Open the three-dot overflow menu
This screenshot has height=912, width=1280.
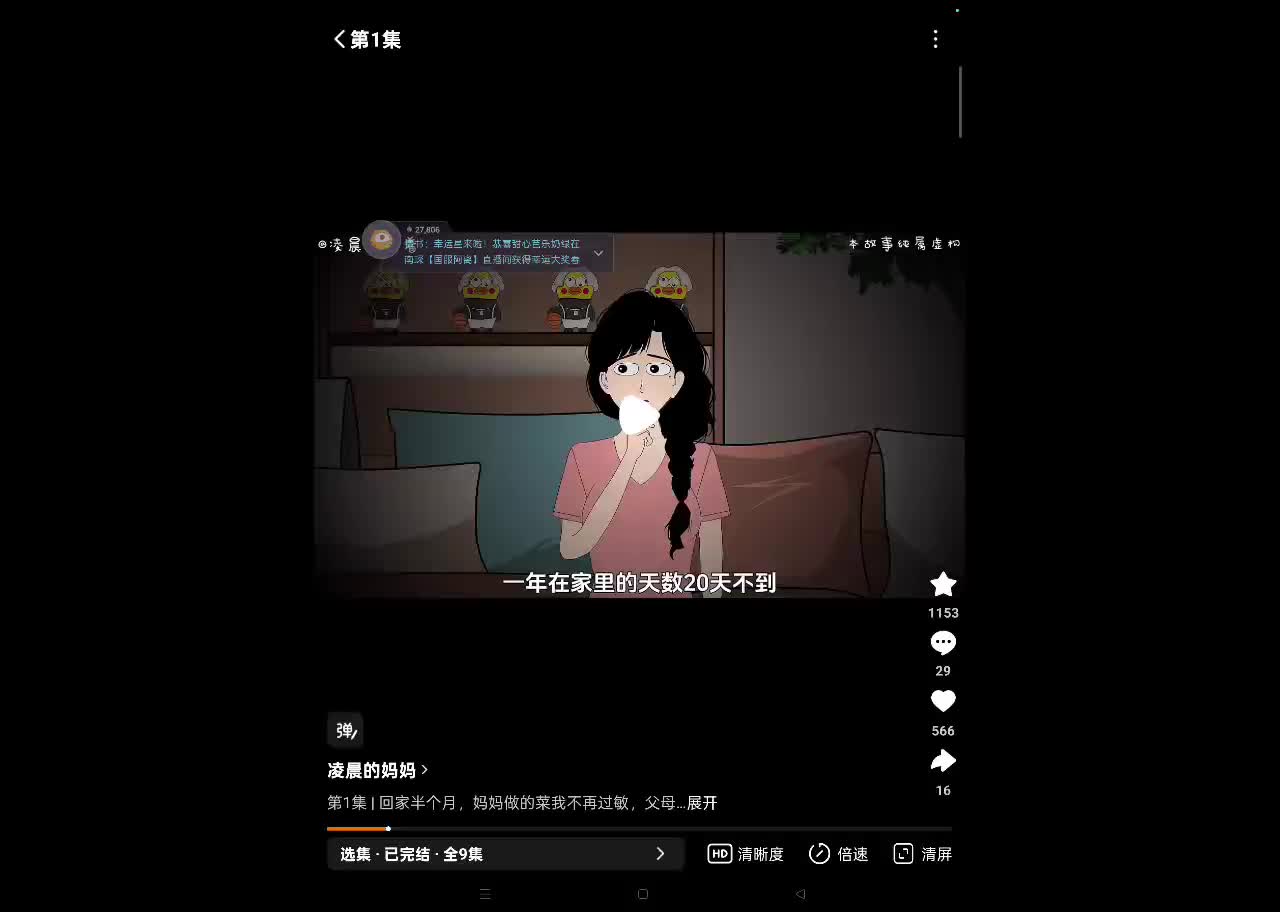pyautogui.click(x=935, y=39)
